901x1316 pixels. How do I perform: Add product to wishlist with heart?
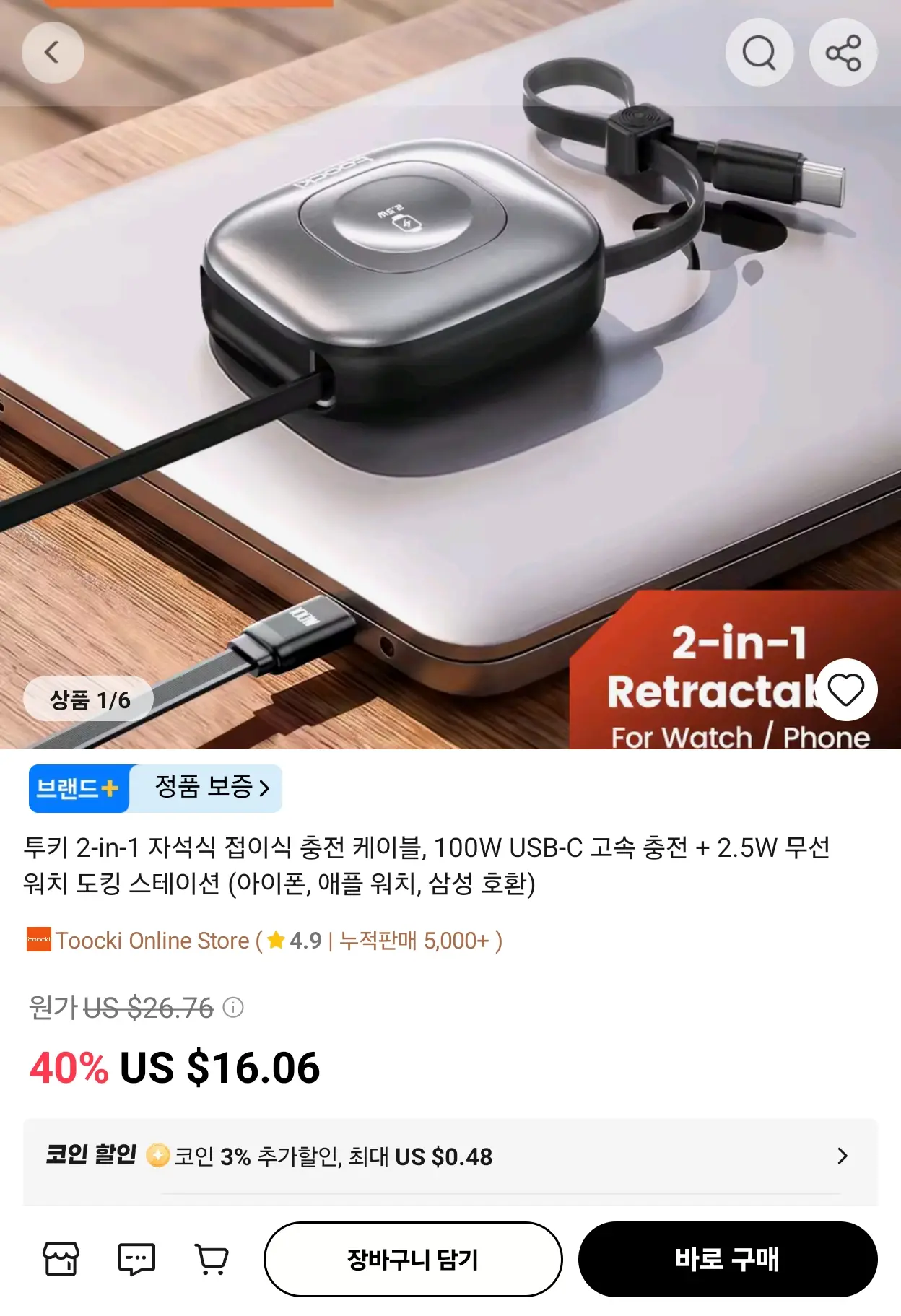tap(846, 689)
